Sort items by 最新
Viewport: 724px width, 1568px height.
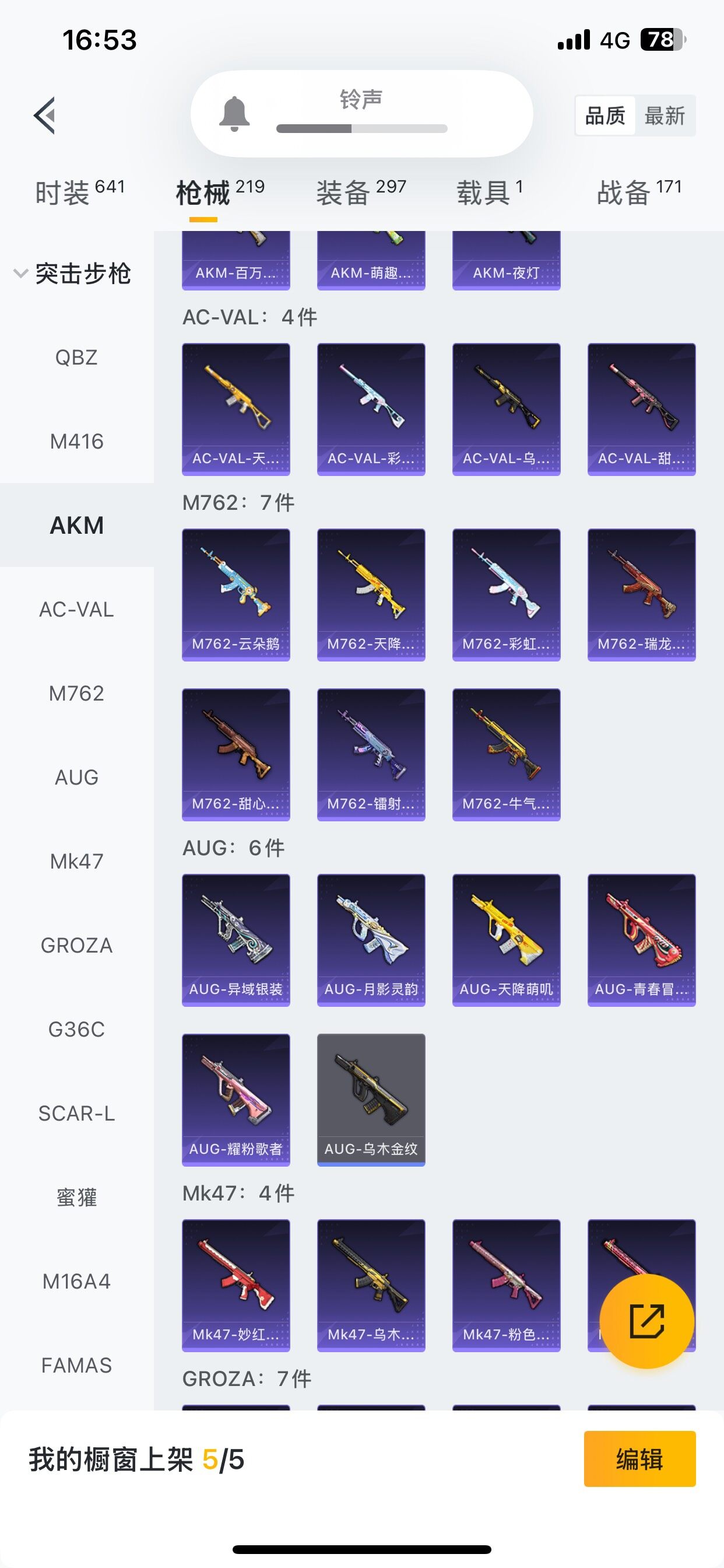point(665,116)
